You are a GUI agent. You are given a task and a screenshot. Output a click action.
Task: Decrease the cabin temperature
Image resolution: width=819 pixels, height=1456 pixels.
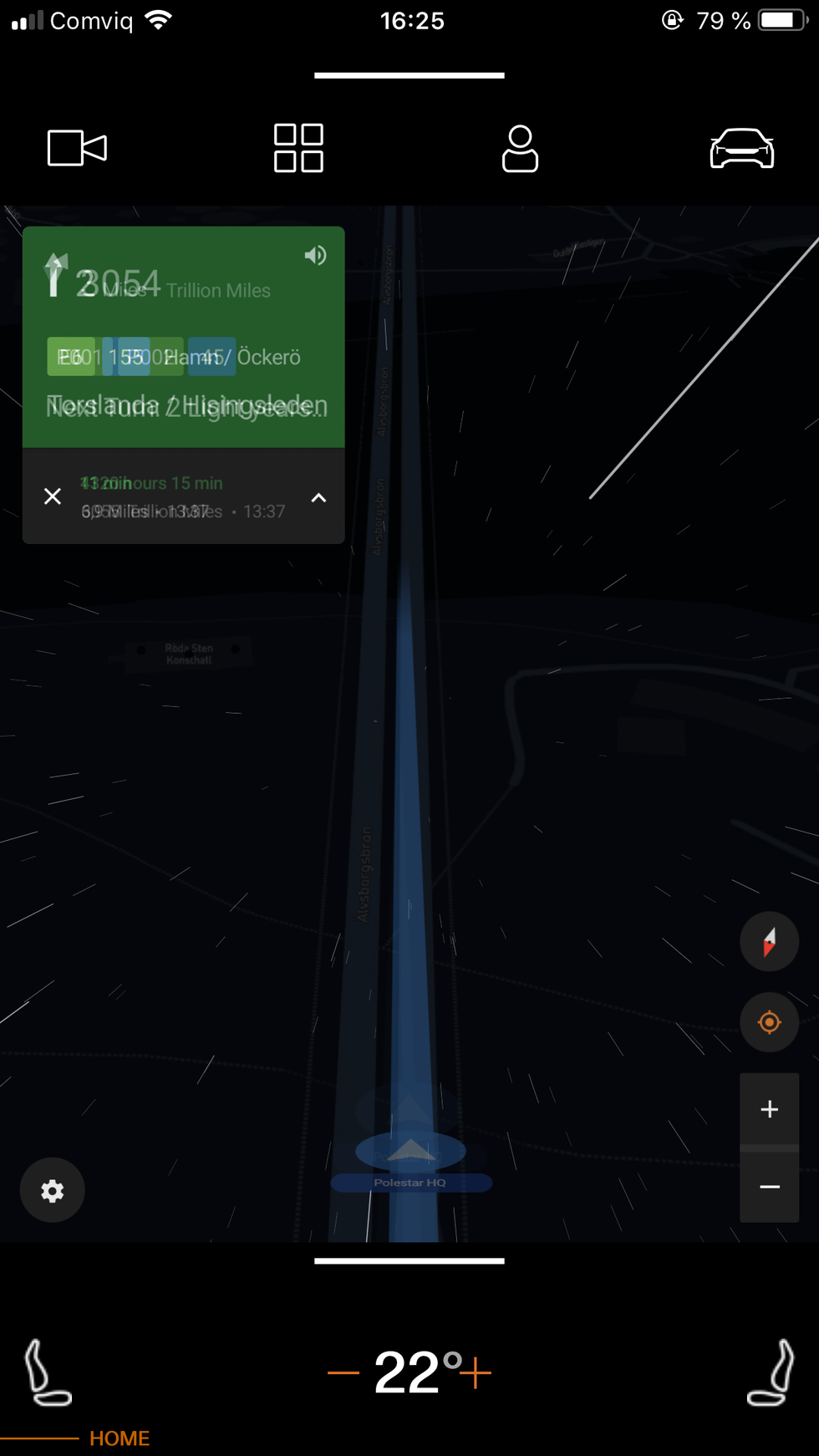(x=343, y=1372)
